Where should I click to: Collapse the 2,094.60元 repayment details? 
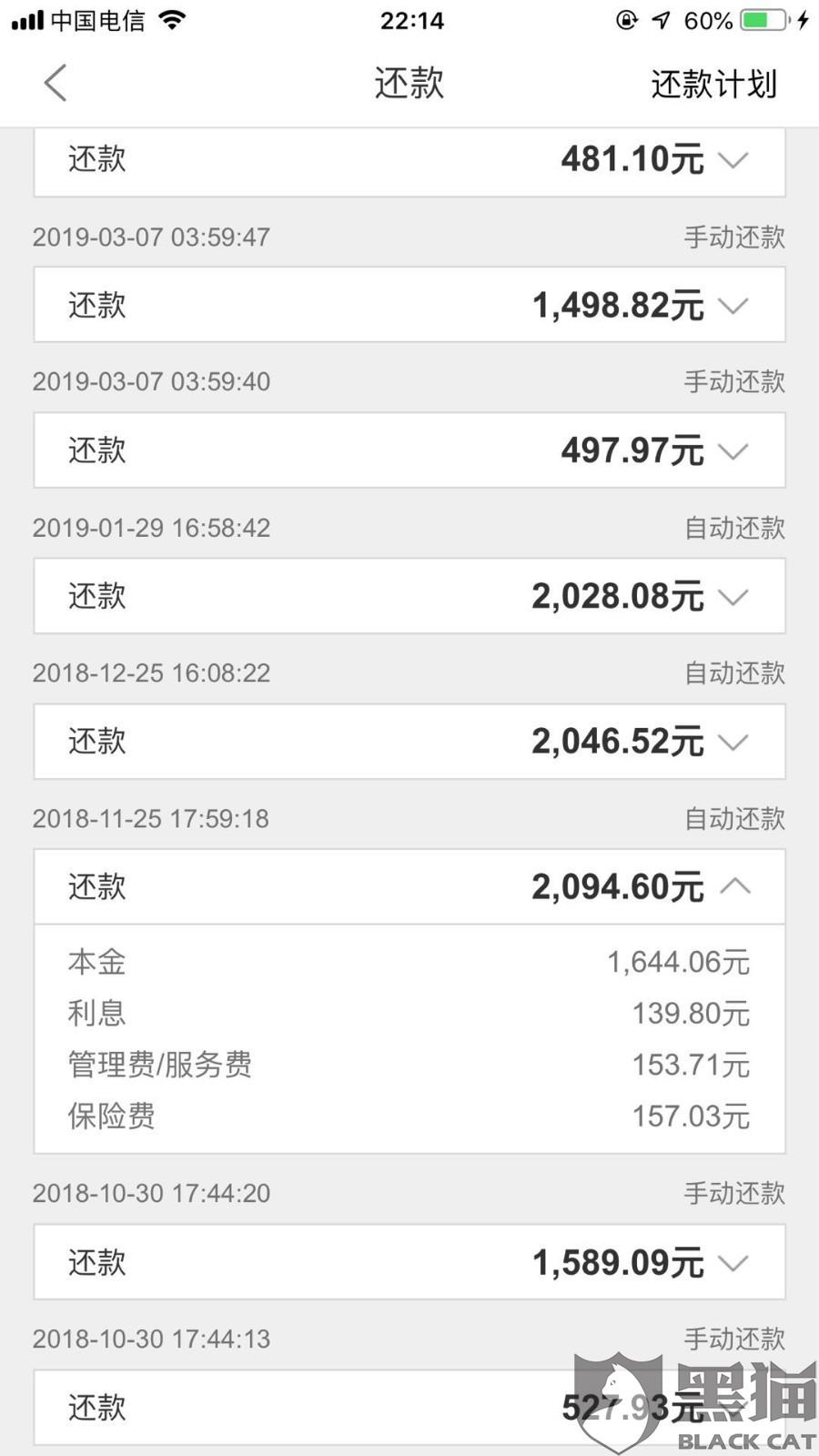pos(409,887)
